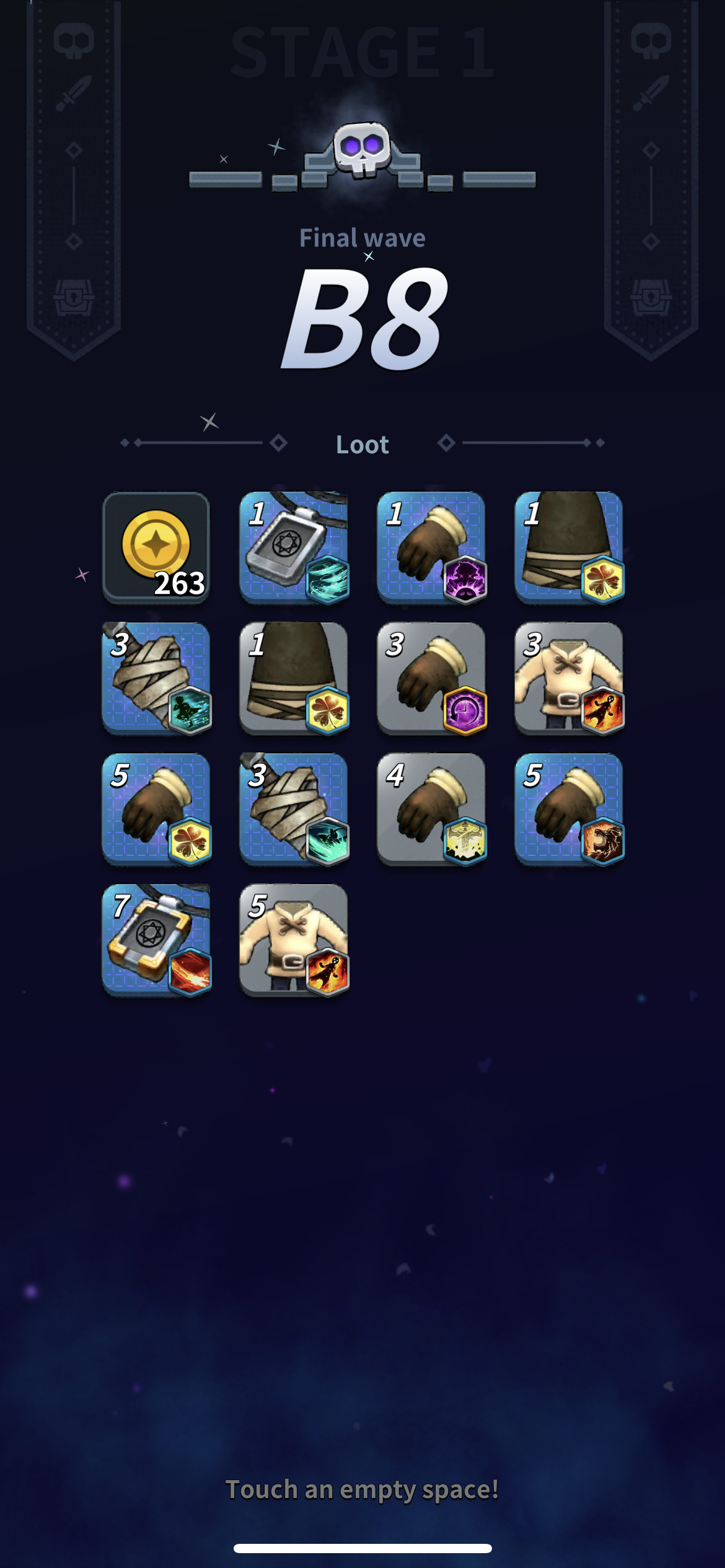Inspect the level 5 glove with clover badge
725x1568 pixels.
[x=156, y=808]
